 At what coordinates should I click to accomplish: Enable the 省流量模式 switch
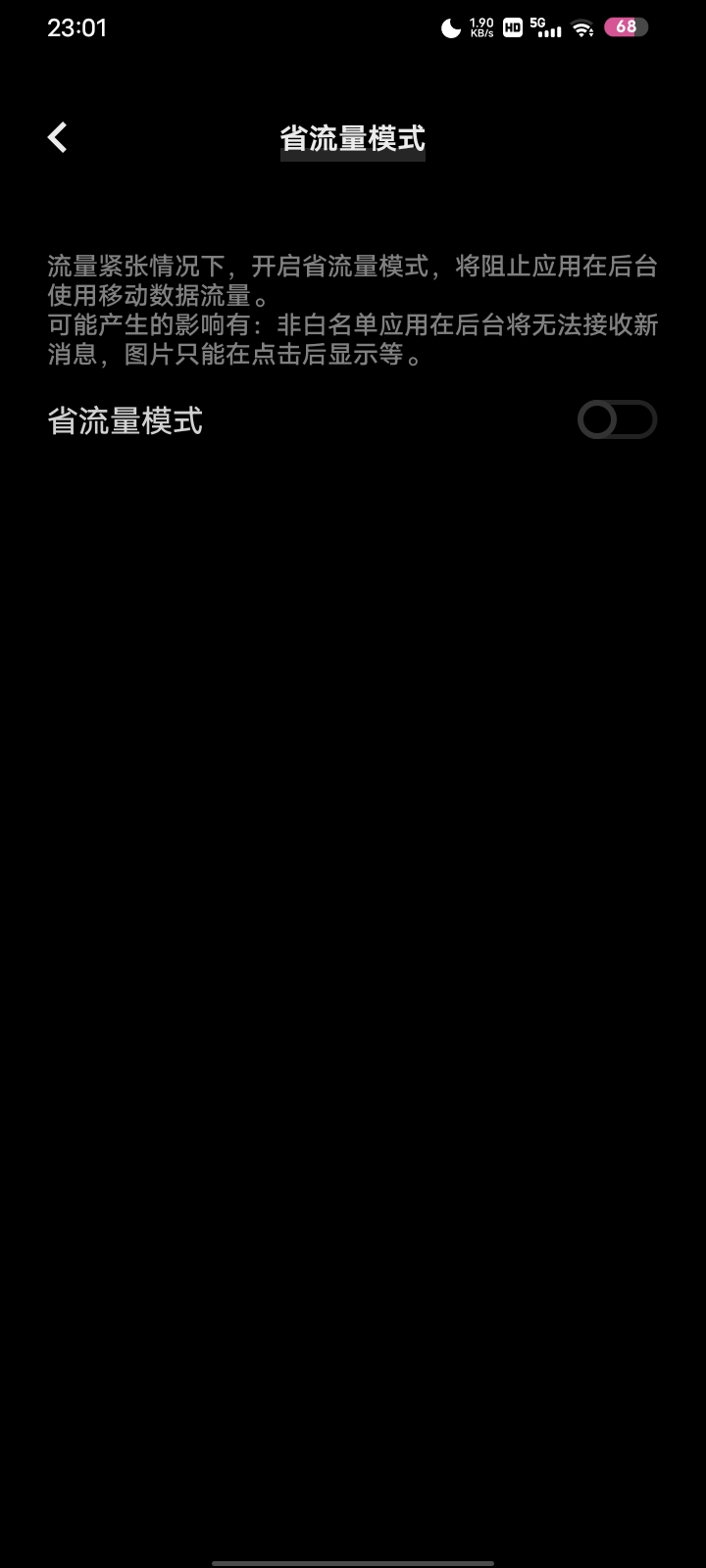click(x=616, y=420)
